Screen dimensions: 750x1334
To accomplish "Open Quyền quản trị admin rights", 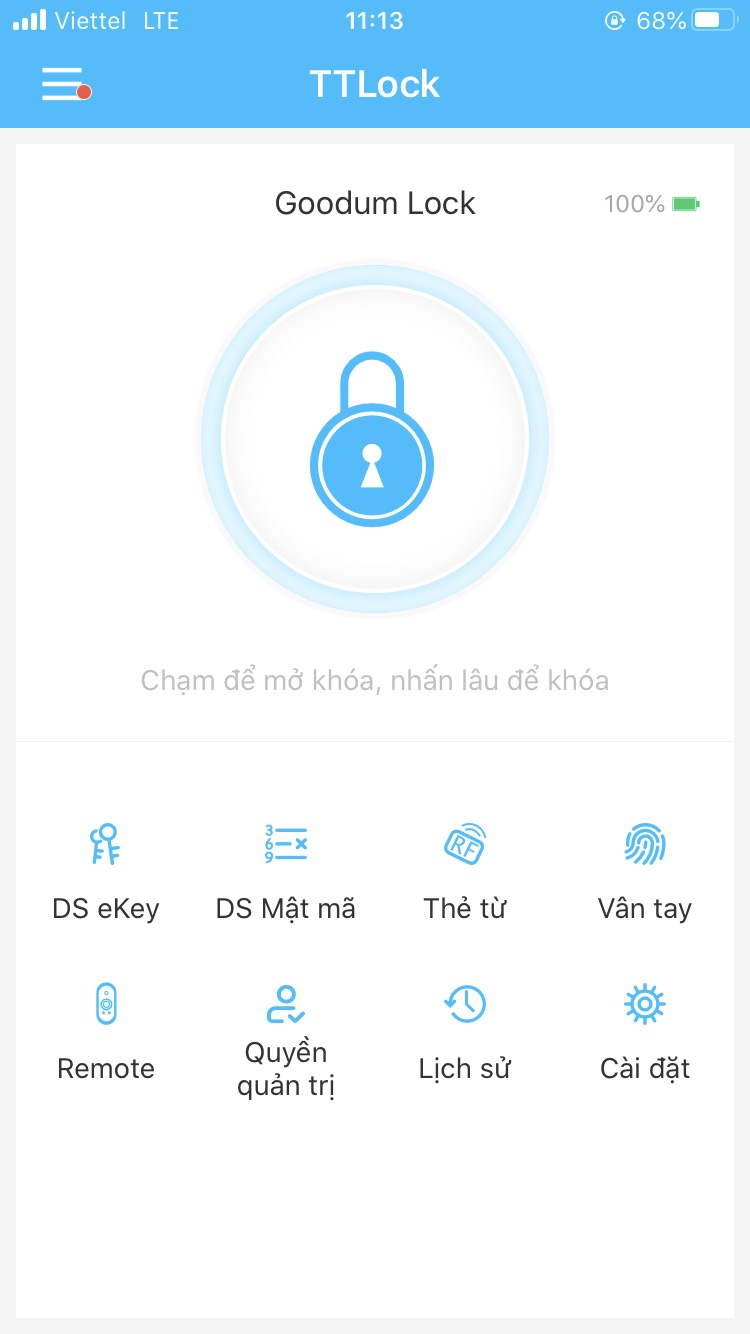I will click(x=285, y=1040).
